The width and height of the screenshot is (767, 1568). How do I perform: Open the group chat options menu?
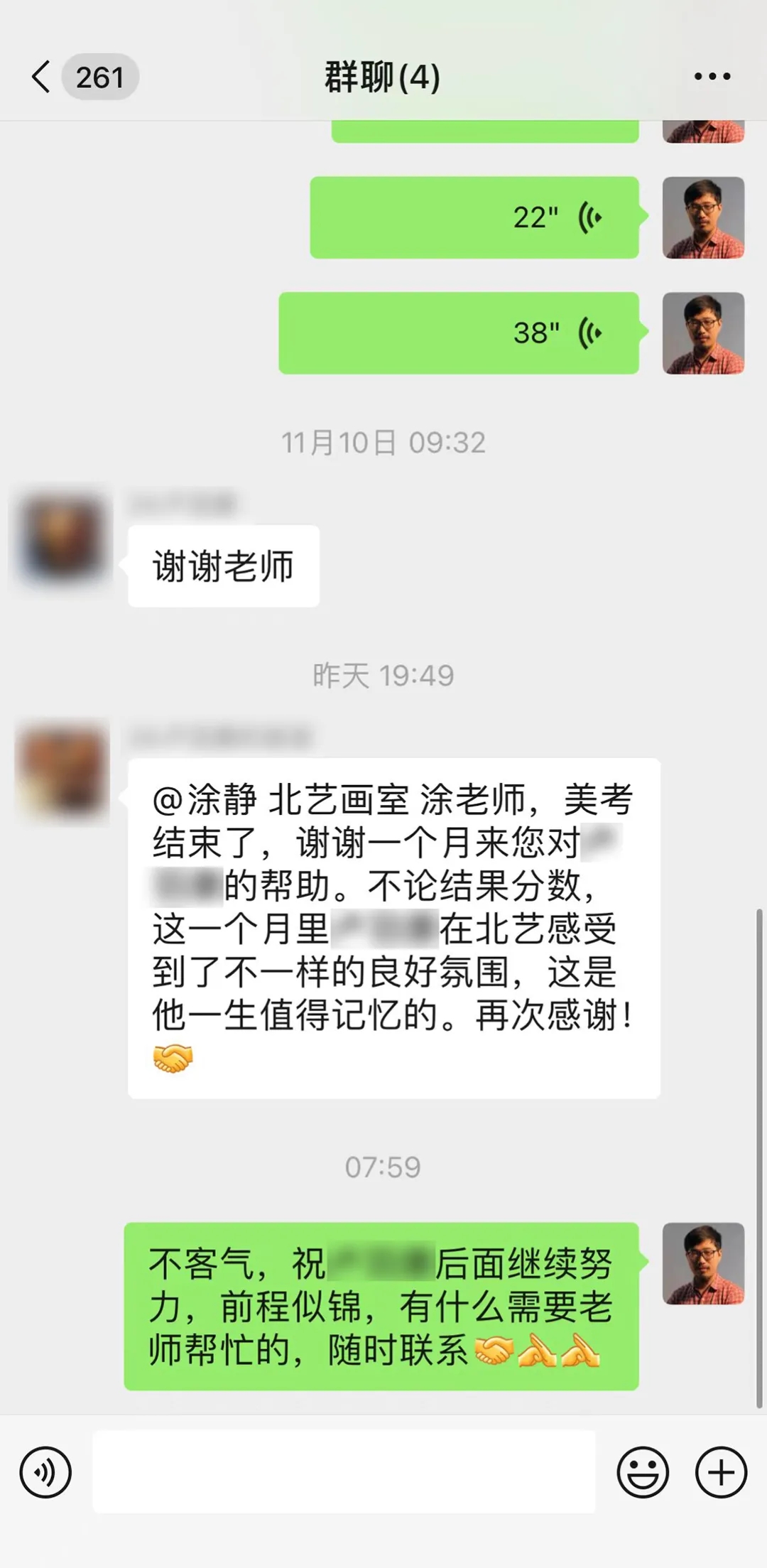tap(712, 77)
